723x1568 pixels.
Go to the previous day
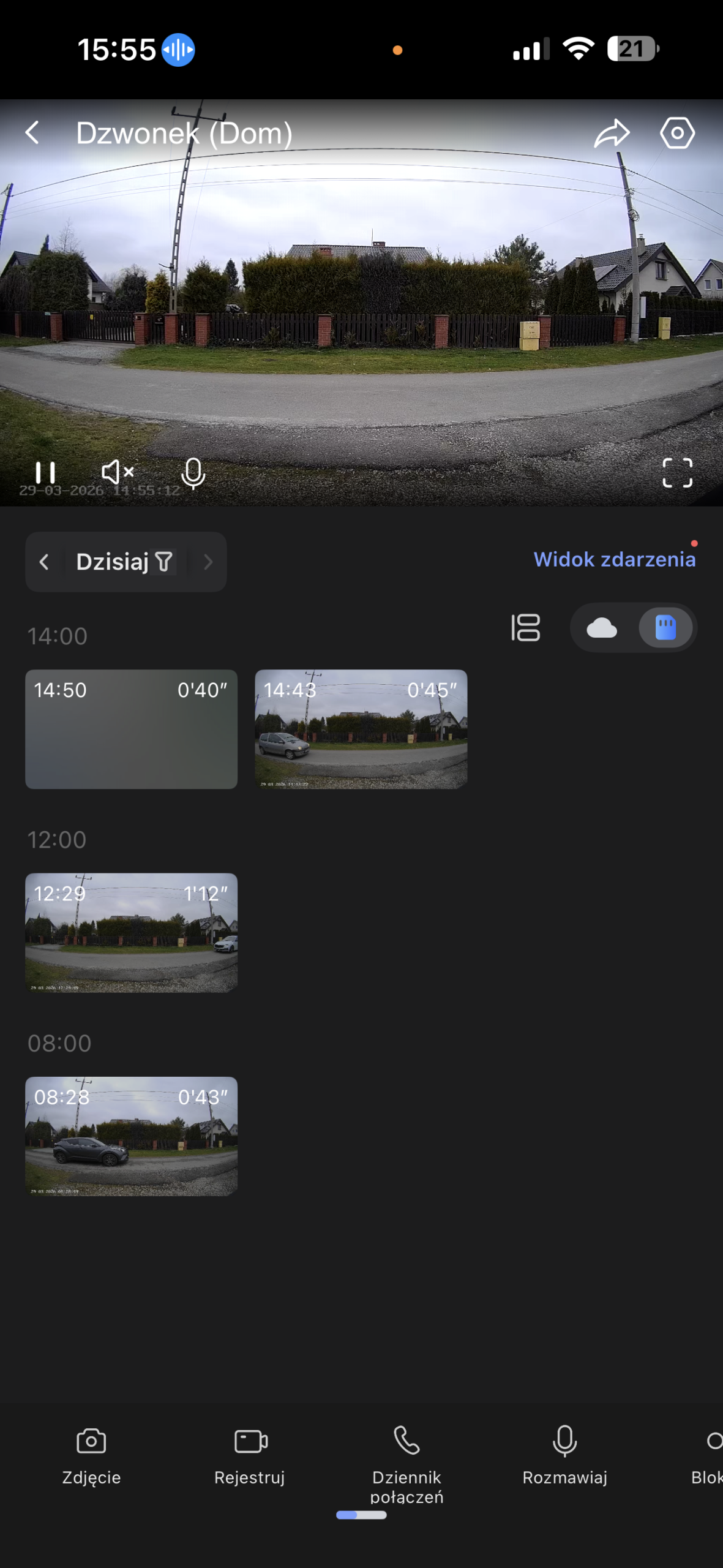(44, 562)
